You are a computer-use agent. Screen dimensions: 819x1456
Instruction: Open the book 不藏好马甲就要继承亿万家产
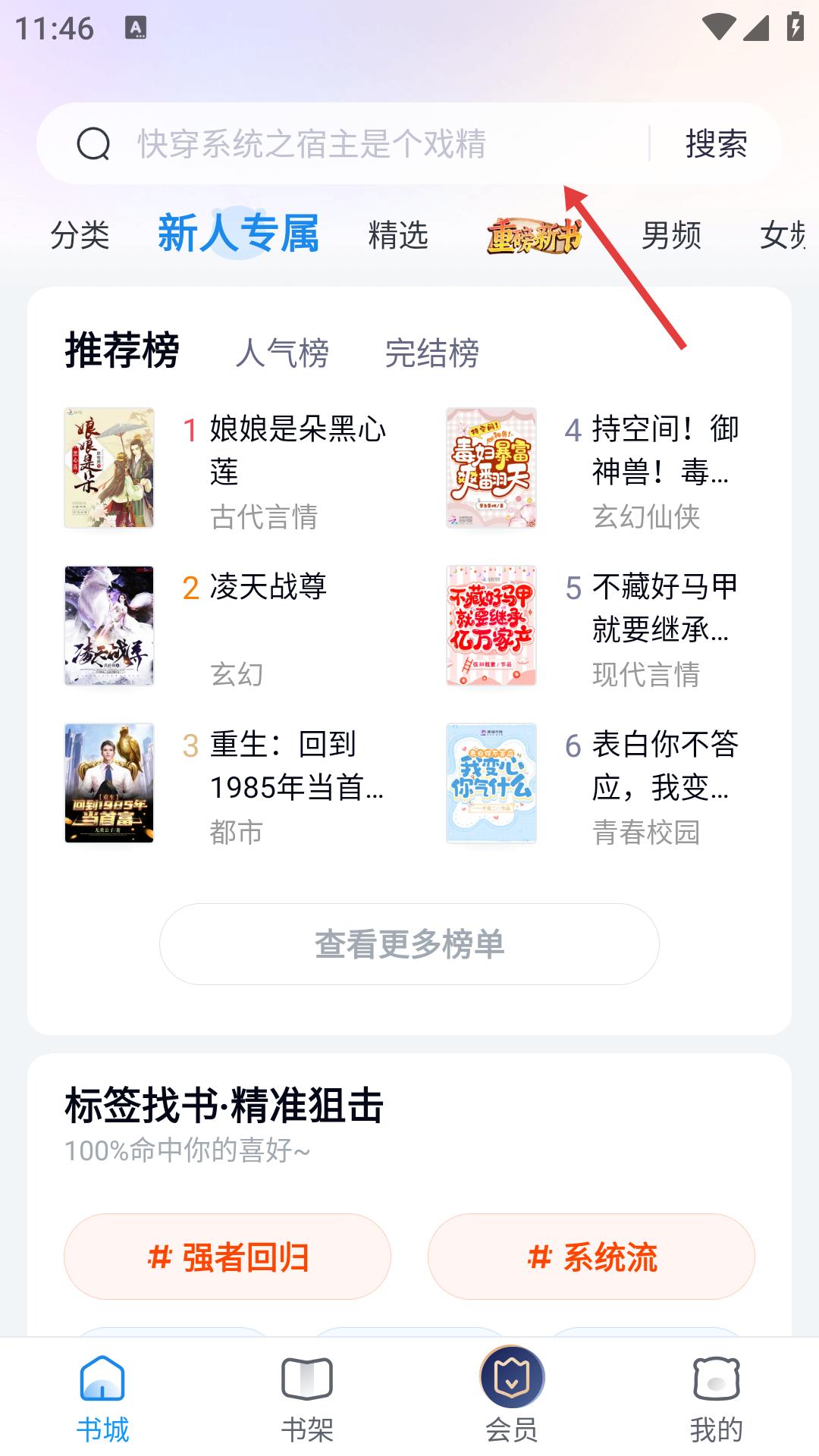tap(664, 608)
